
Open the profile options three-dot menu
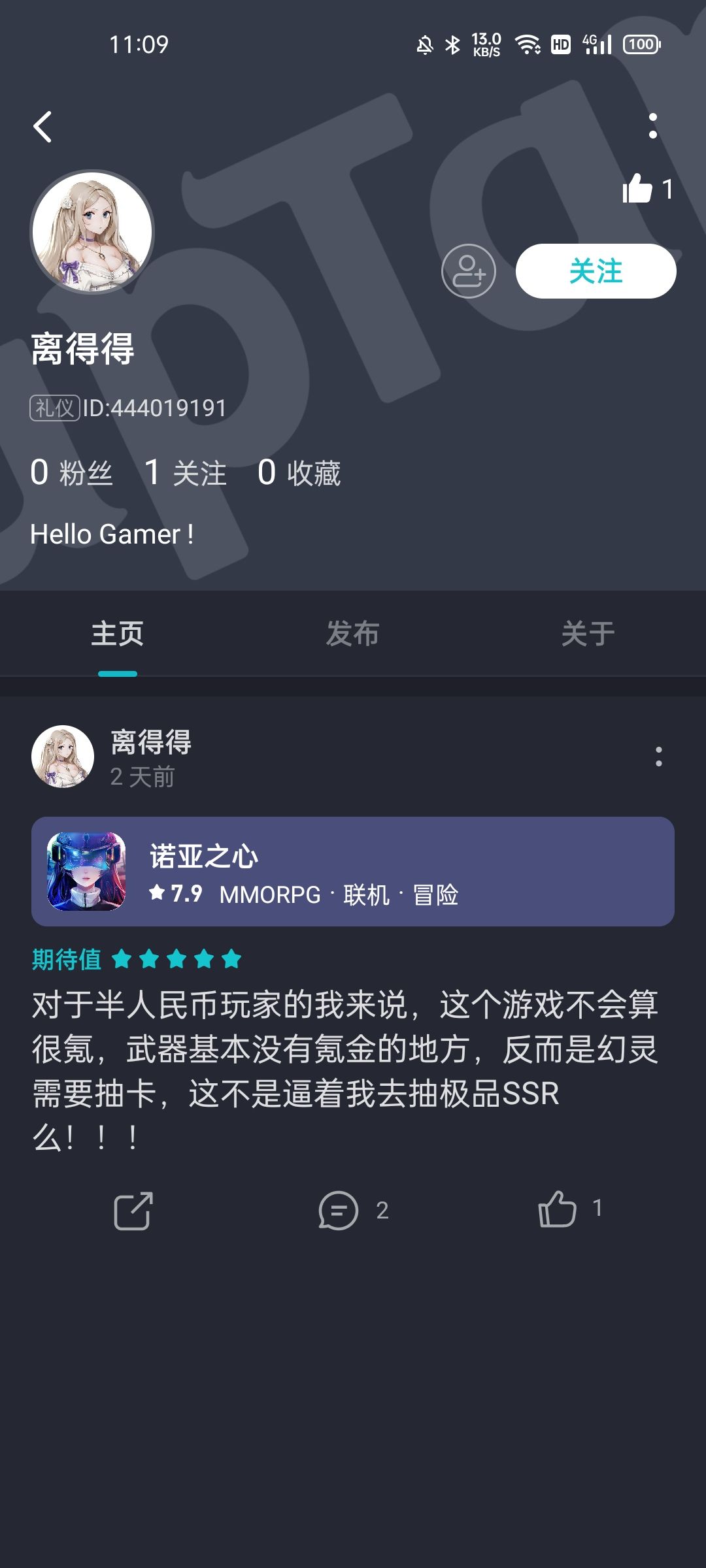652,124
